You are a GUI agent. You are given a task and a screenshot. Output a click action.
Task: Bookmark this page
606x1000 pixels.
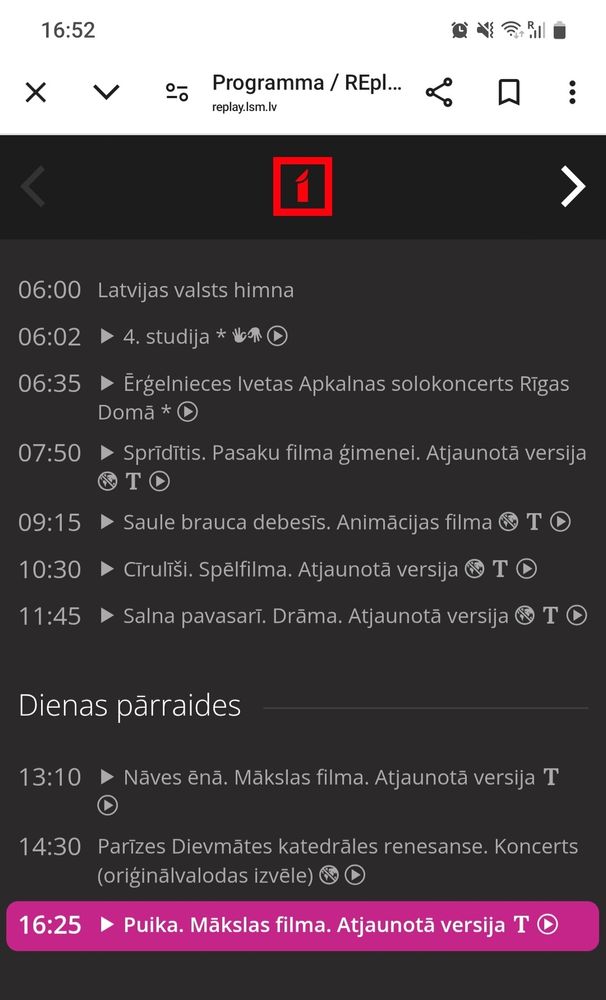[508, 92]
